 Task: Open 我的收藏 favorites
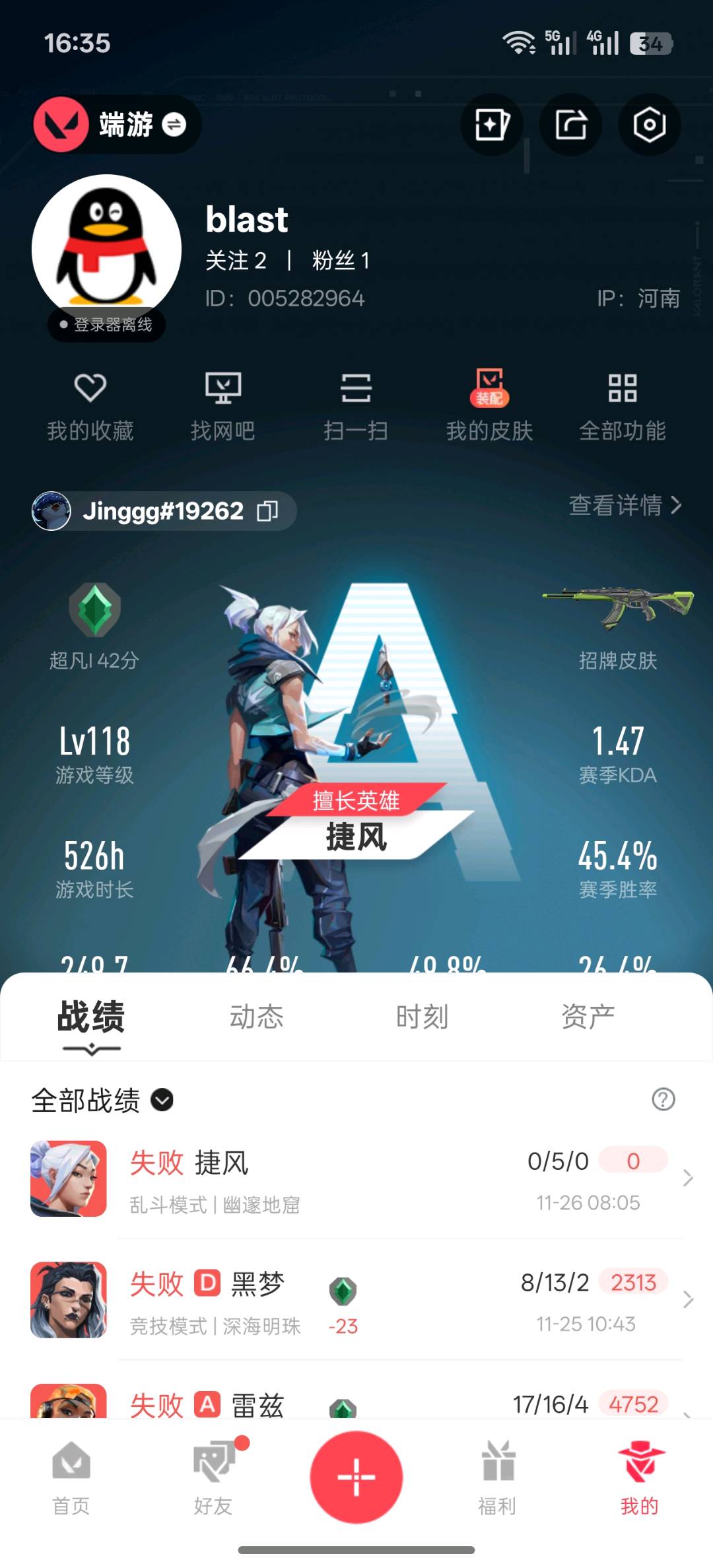[90, 404]
